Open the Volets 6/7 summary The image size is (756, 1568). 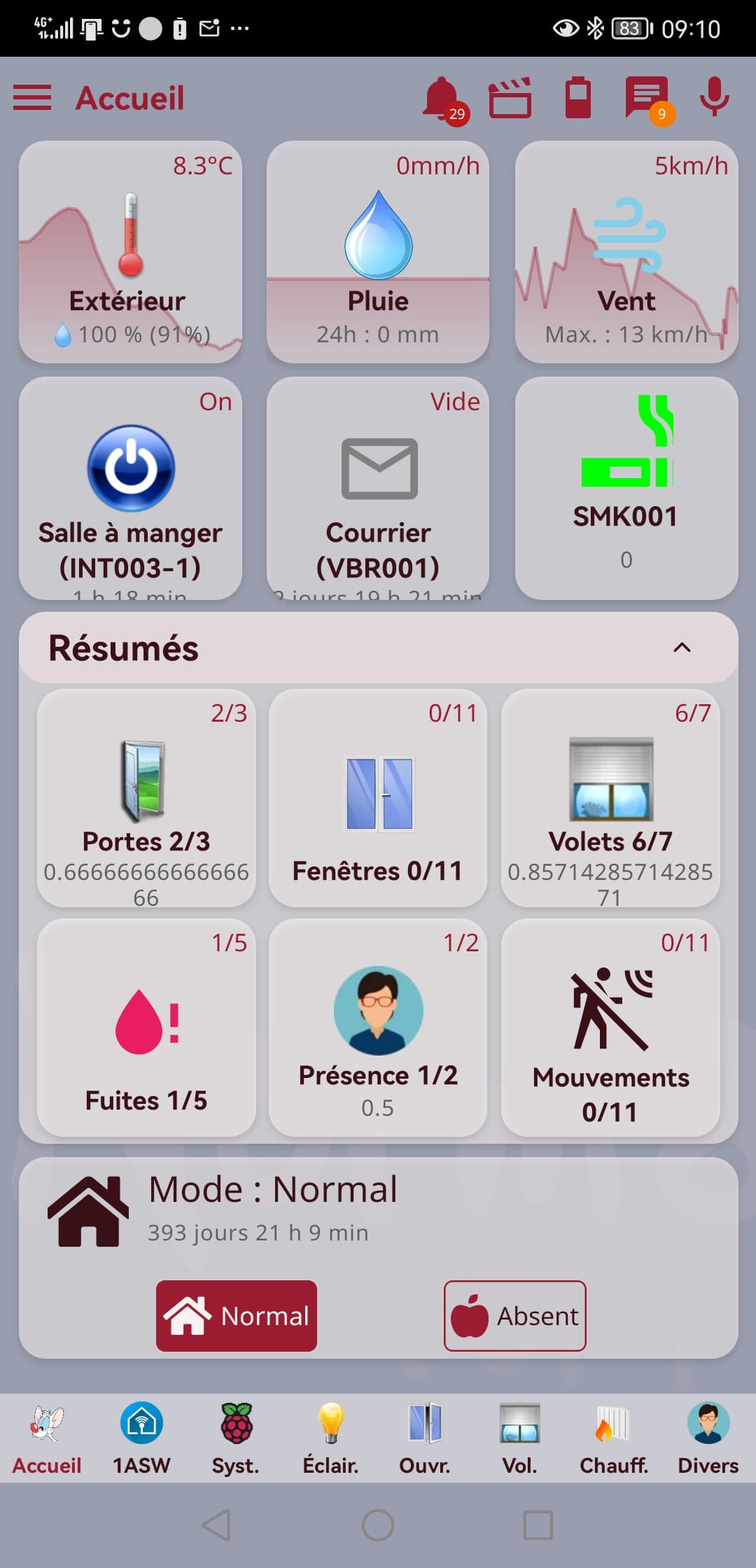(x=610, y=798)
